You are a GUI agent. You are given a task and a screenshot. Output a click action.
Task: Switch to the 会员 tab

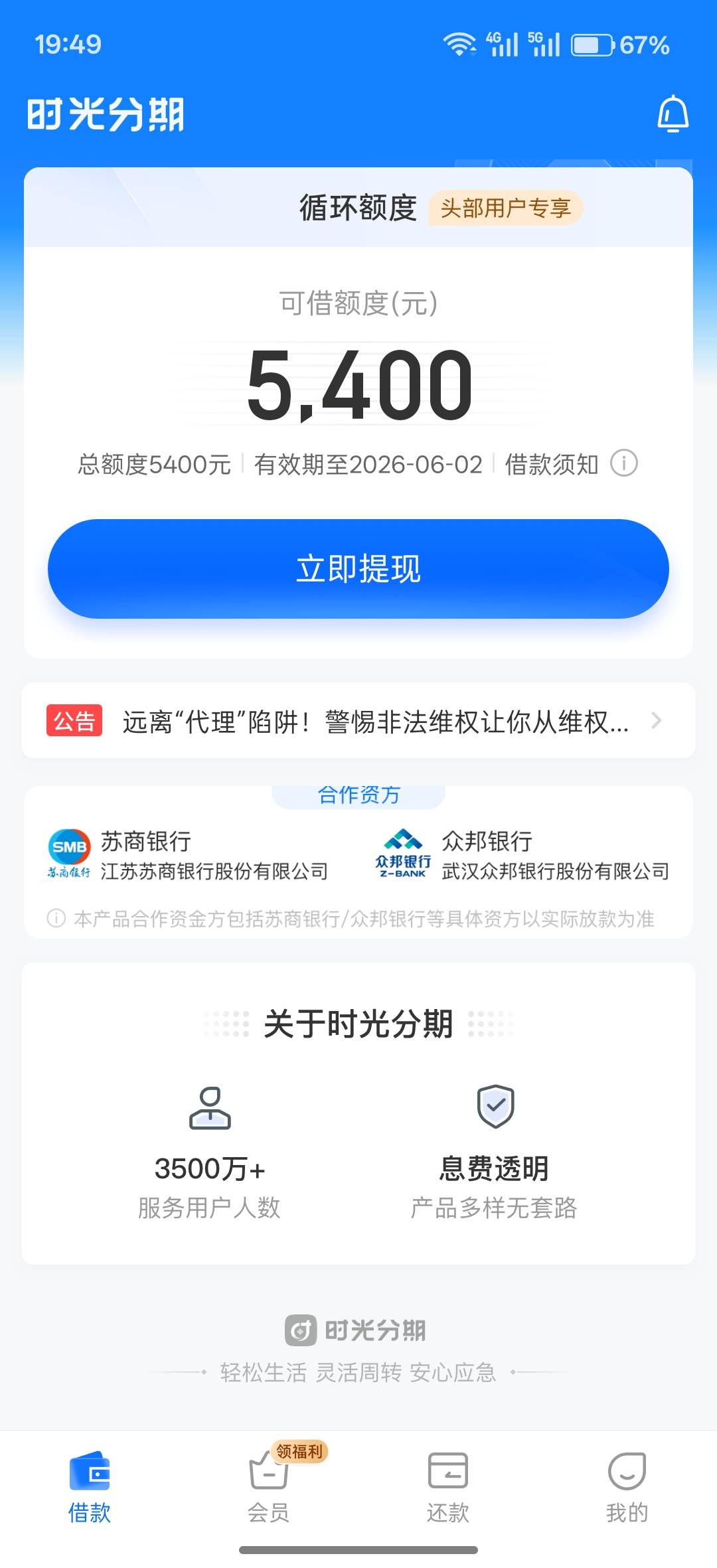269,1488
